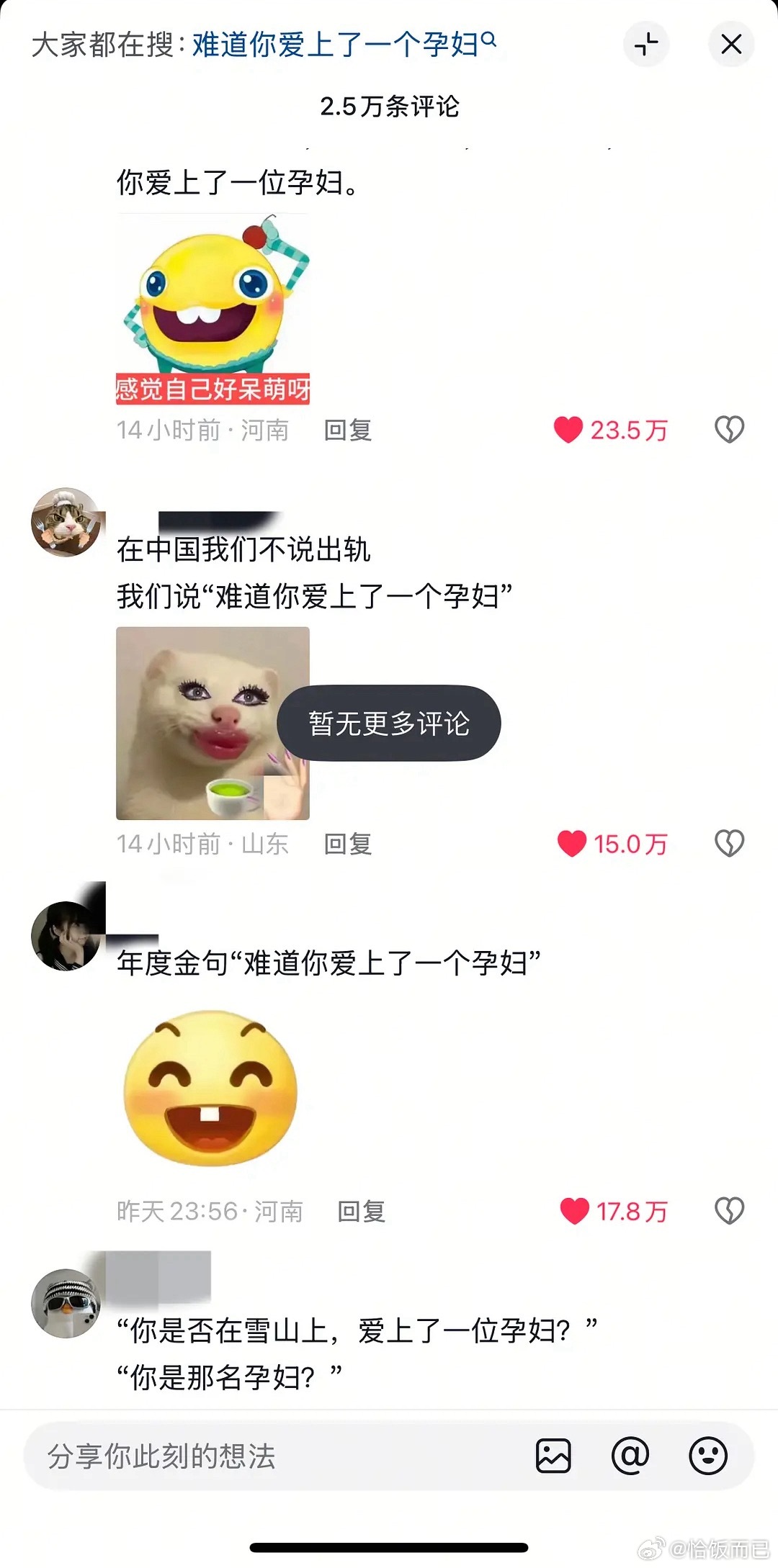Tap the broken-heart dislike icon on top comment
Viewport: 778px width, 1568px height.
730,430
